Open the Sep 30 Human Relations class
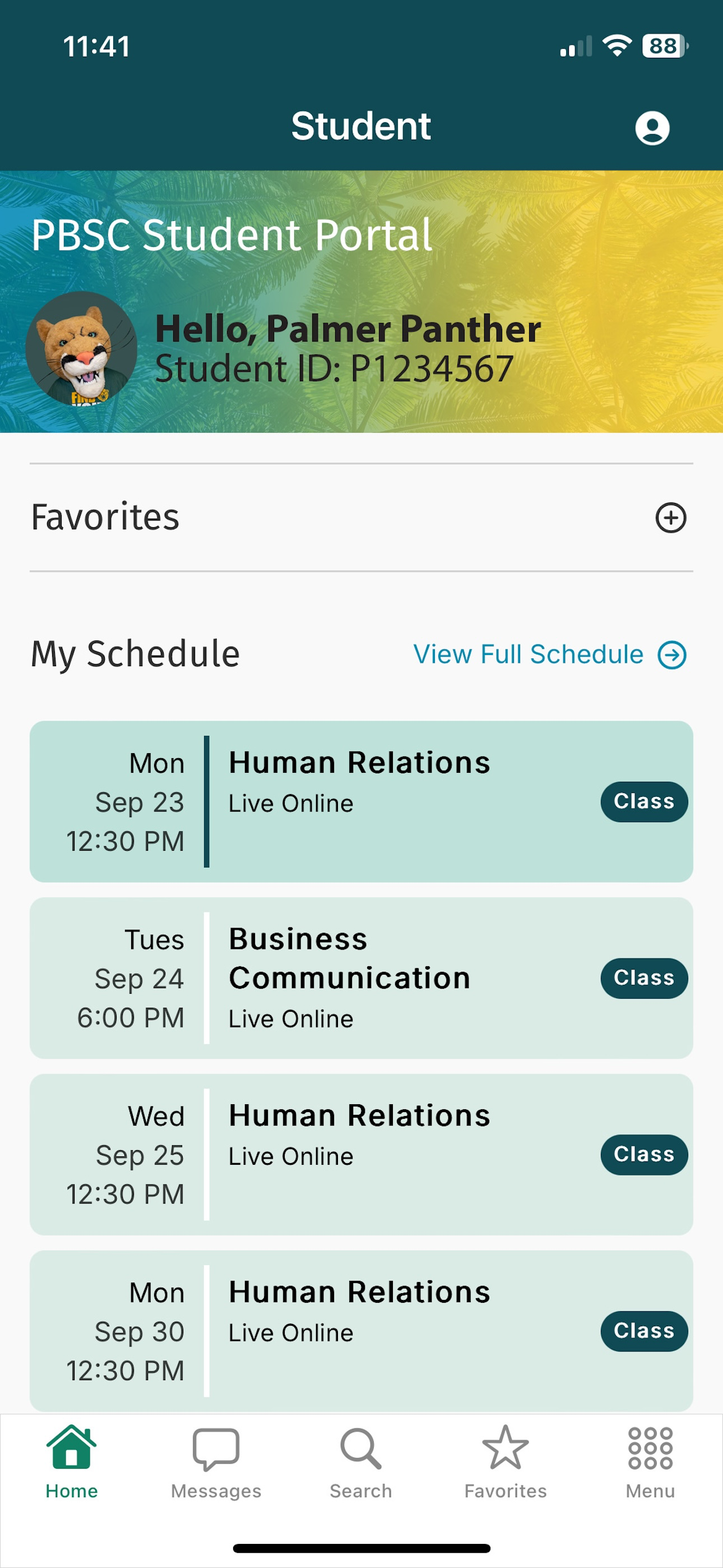Viewport: 723px width, 1568px height. (361, 1331)
